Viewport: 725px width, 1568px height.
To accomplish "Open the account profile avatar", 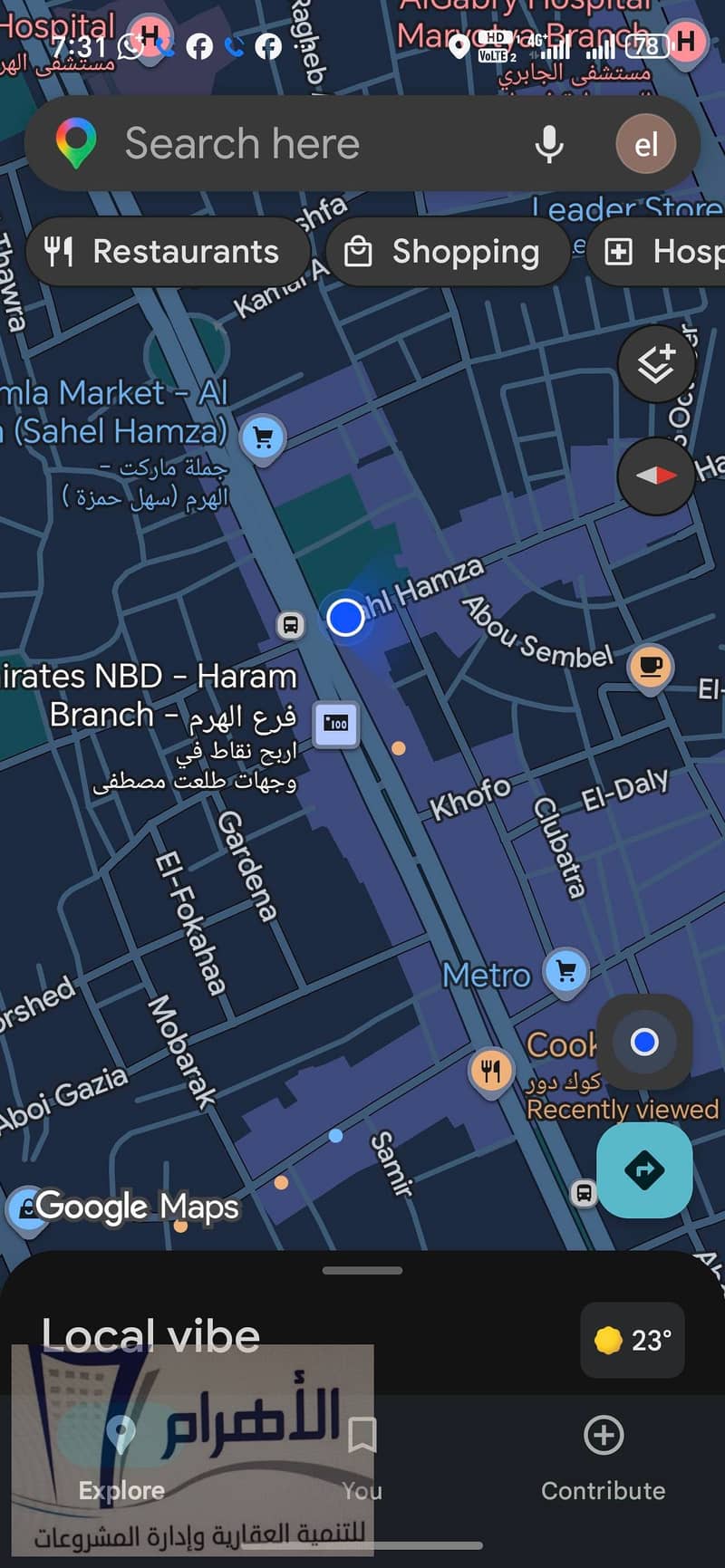I will 645,144.
